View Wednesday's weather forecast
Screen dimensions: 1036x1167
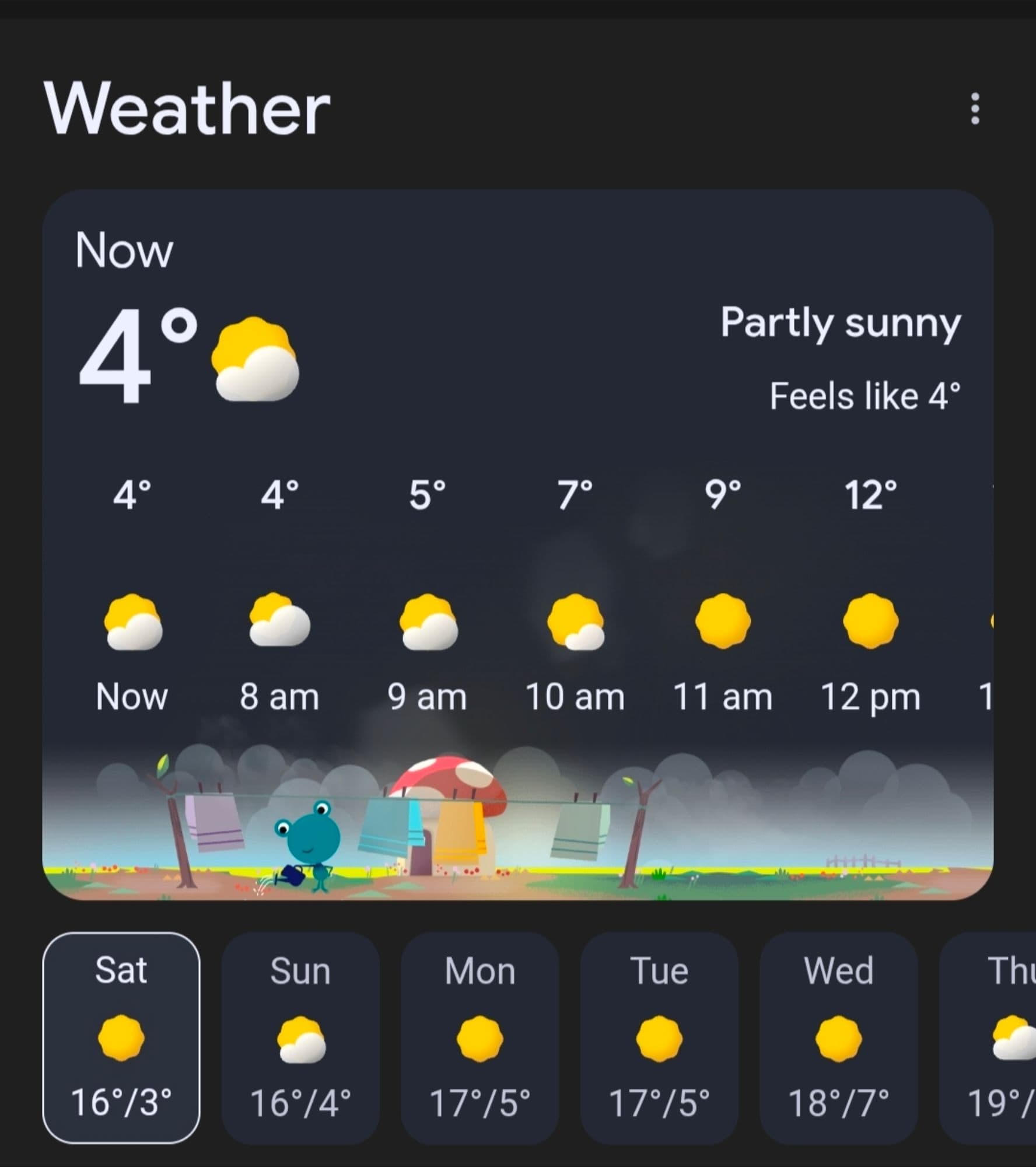838,1038
